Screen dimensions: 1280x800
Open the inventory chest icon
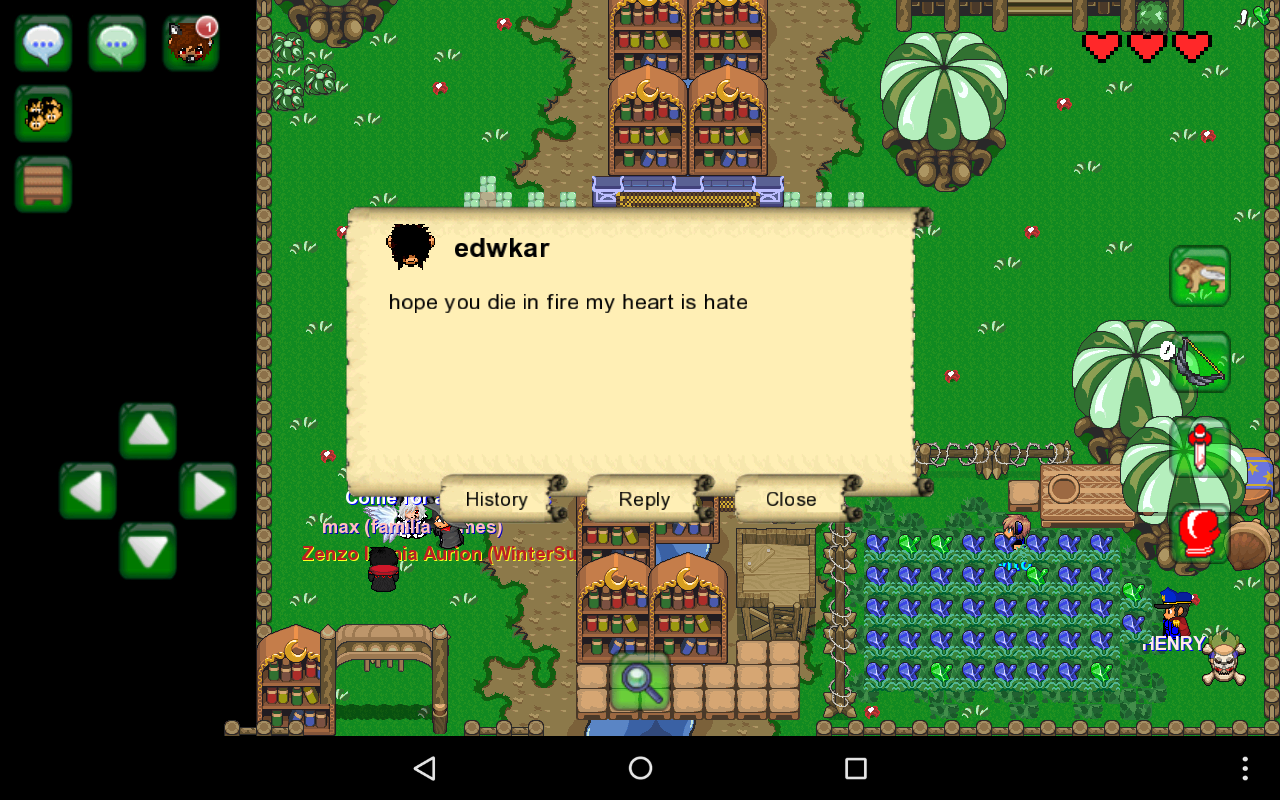tap(43, 184)
